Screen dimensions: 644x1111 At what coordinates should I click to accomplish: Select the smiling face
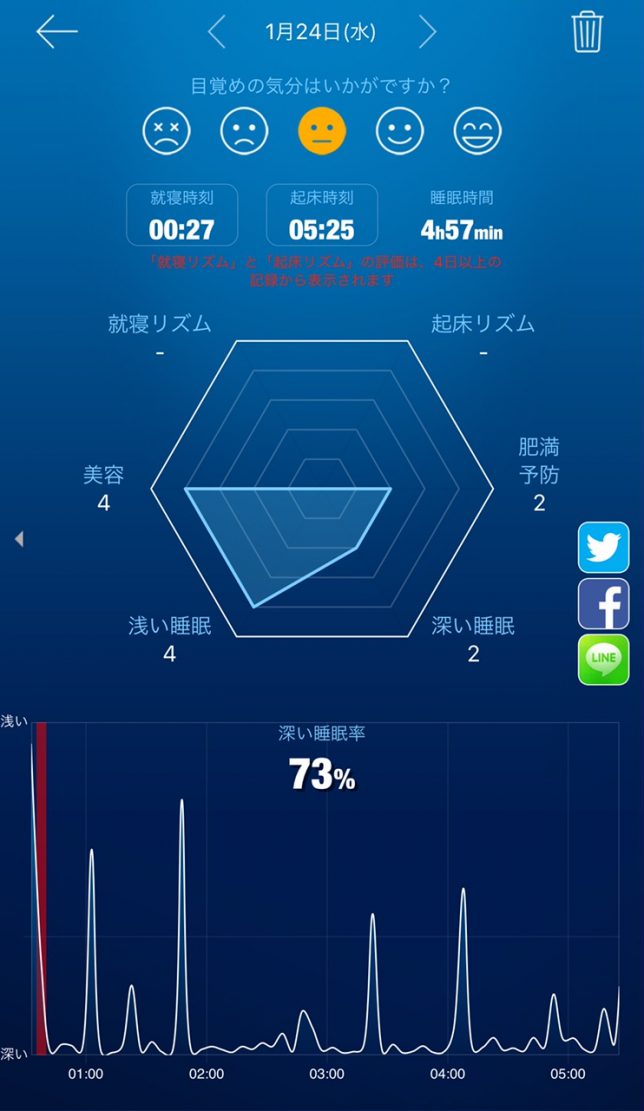[x=400, y=131]
